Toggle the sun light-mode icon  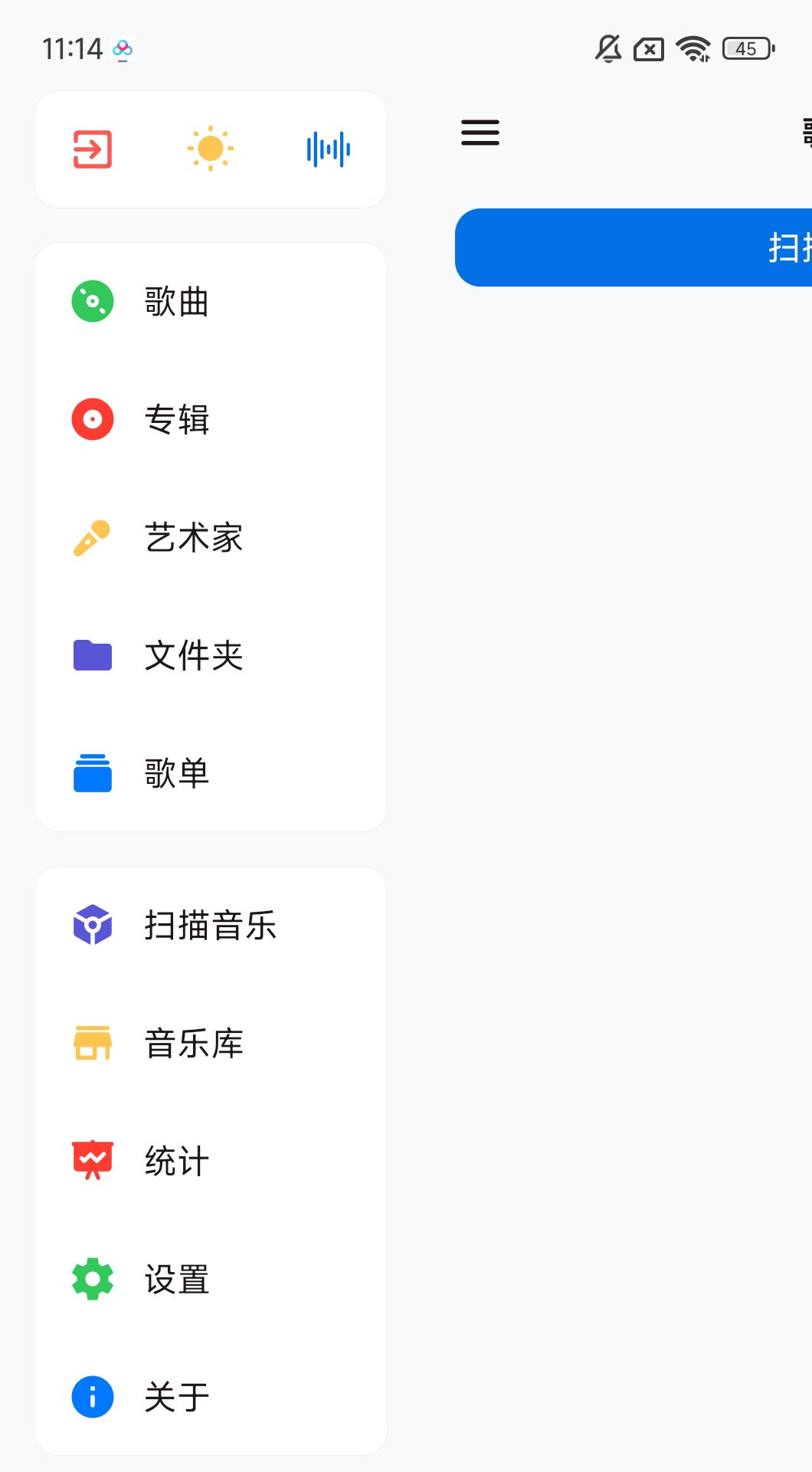211,149
